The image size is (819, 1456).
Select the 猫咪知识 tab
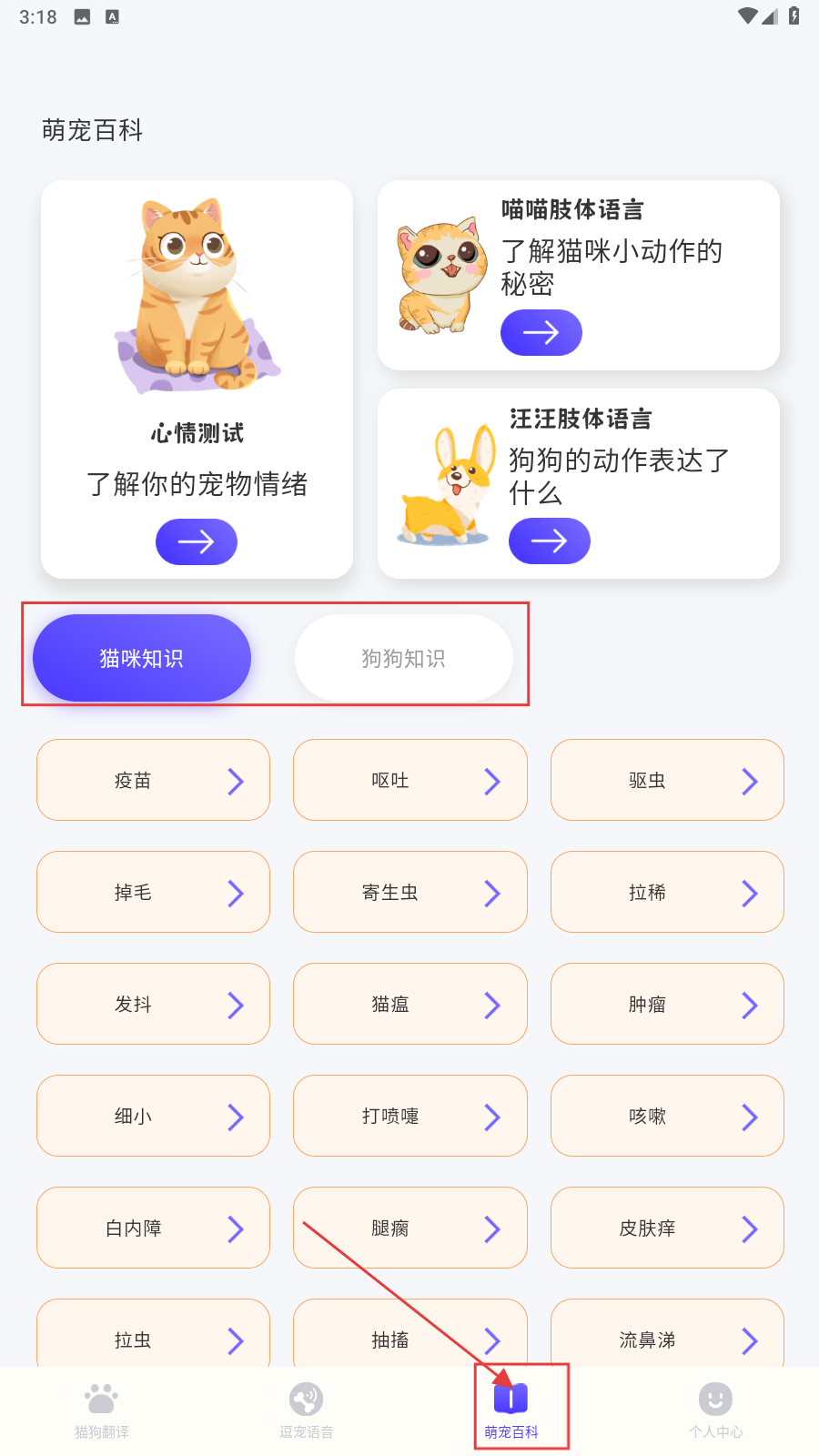click(142, 658)
